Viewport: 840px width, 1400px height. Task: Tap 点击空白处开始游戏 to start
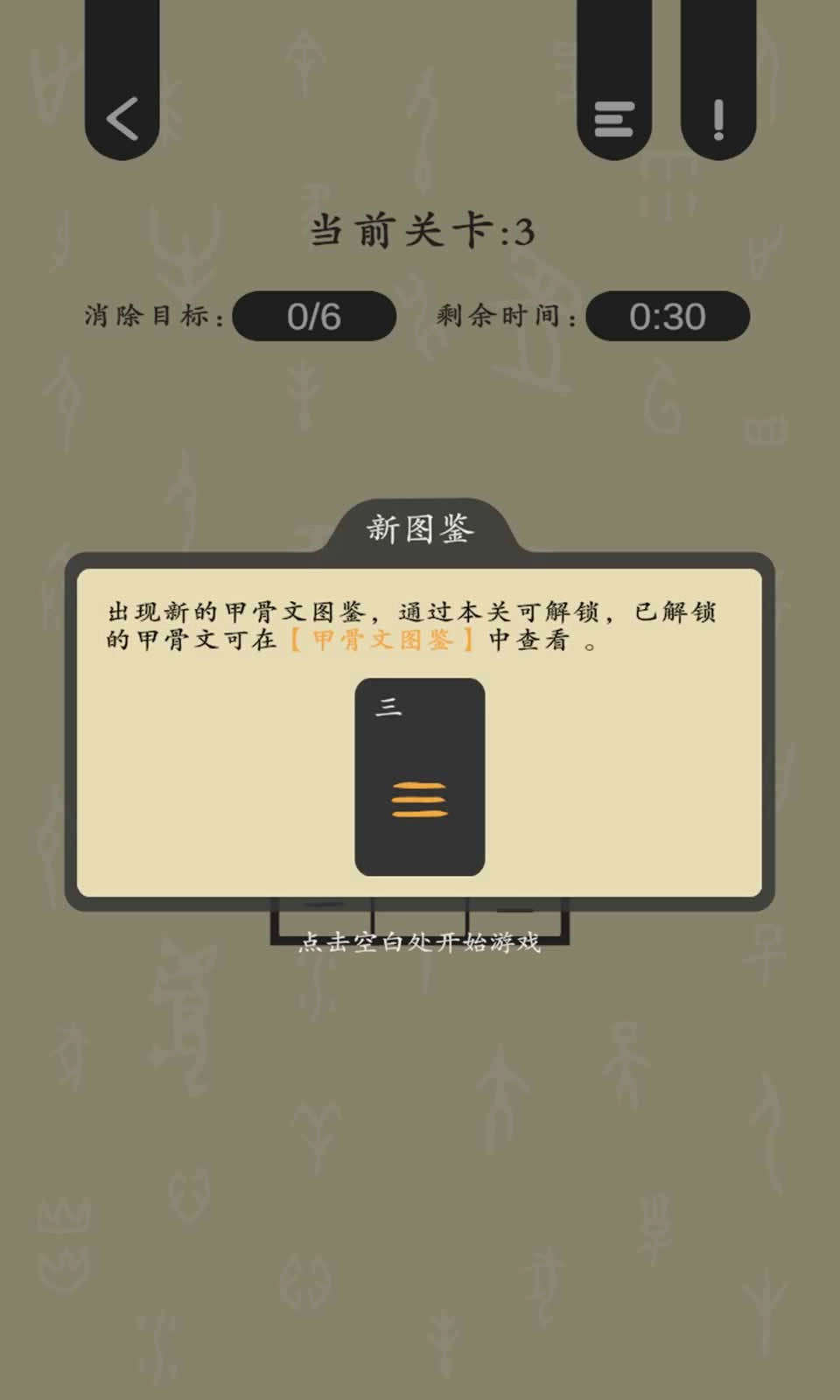click(x=419, y=945)
